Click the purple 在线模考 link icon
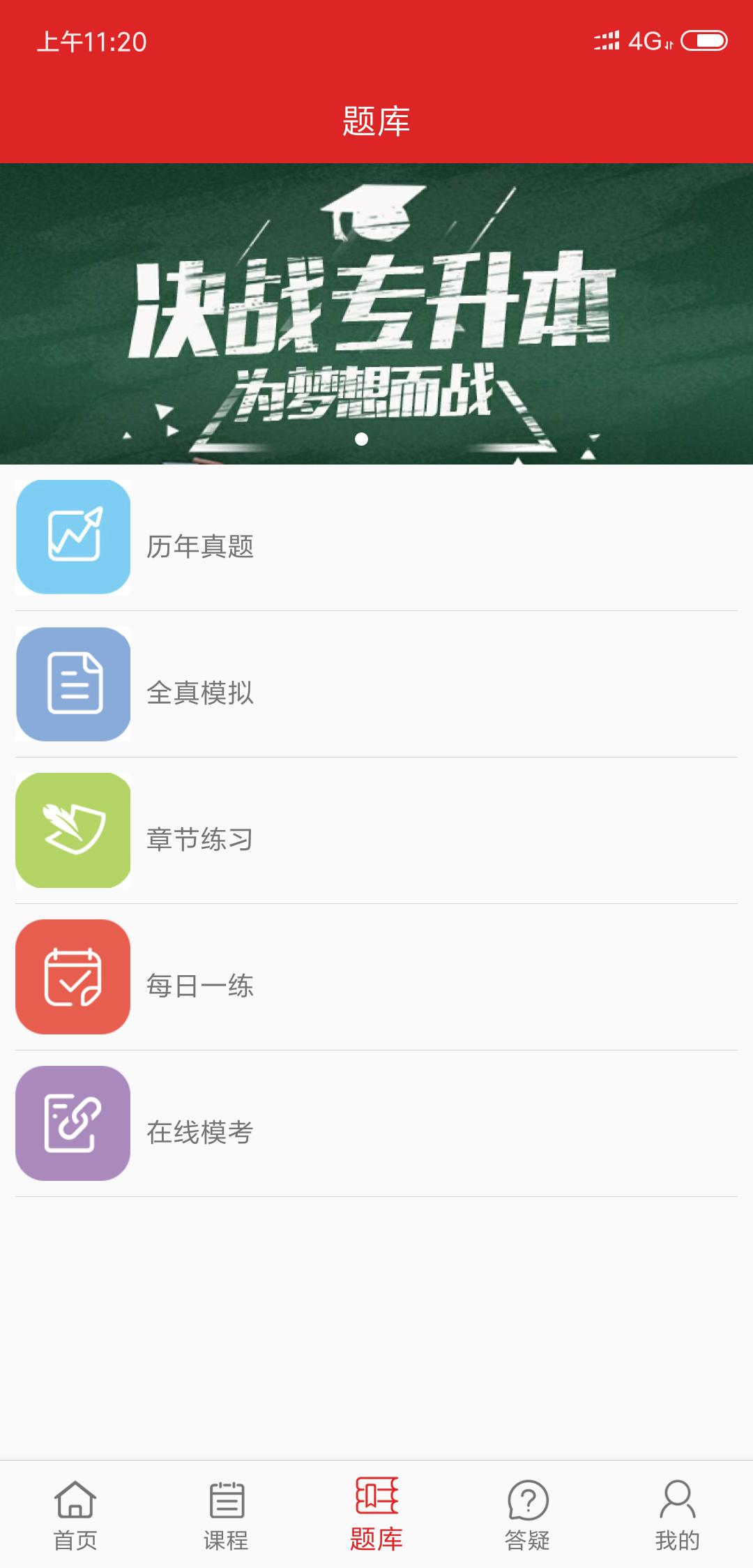753x1568 pixels. pos(73,1123)
